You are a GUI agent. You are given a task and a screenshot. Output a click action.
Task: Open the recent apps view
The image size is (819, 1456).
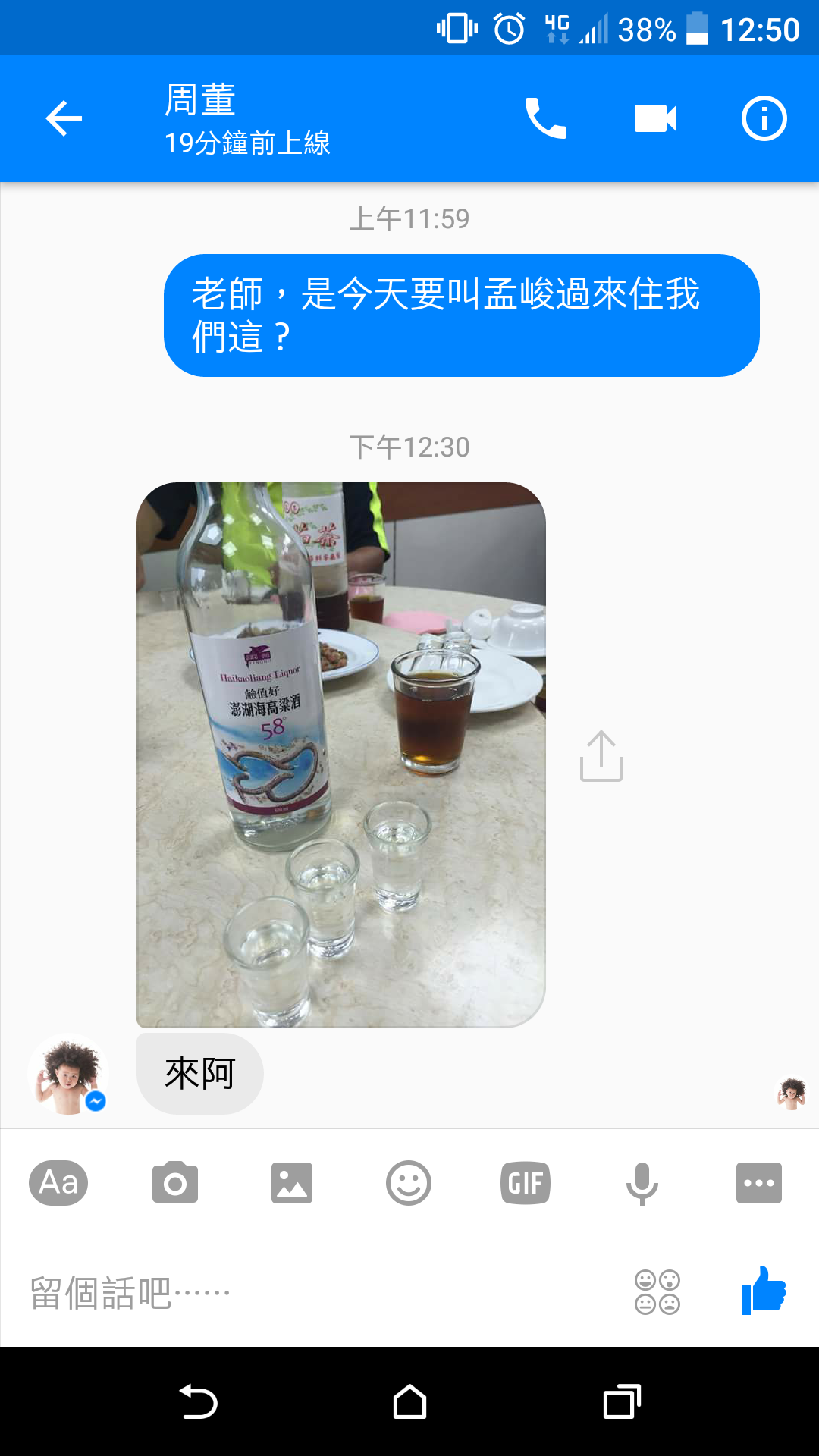pos(622,1402)
